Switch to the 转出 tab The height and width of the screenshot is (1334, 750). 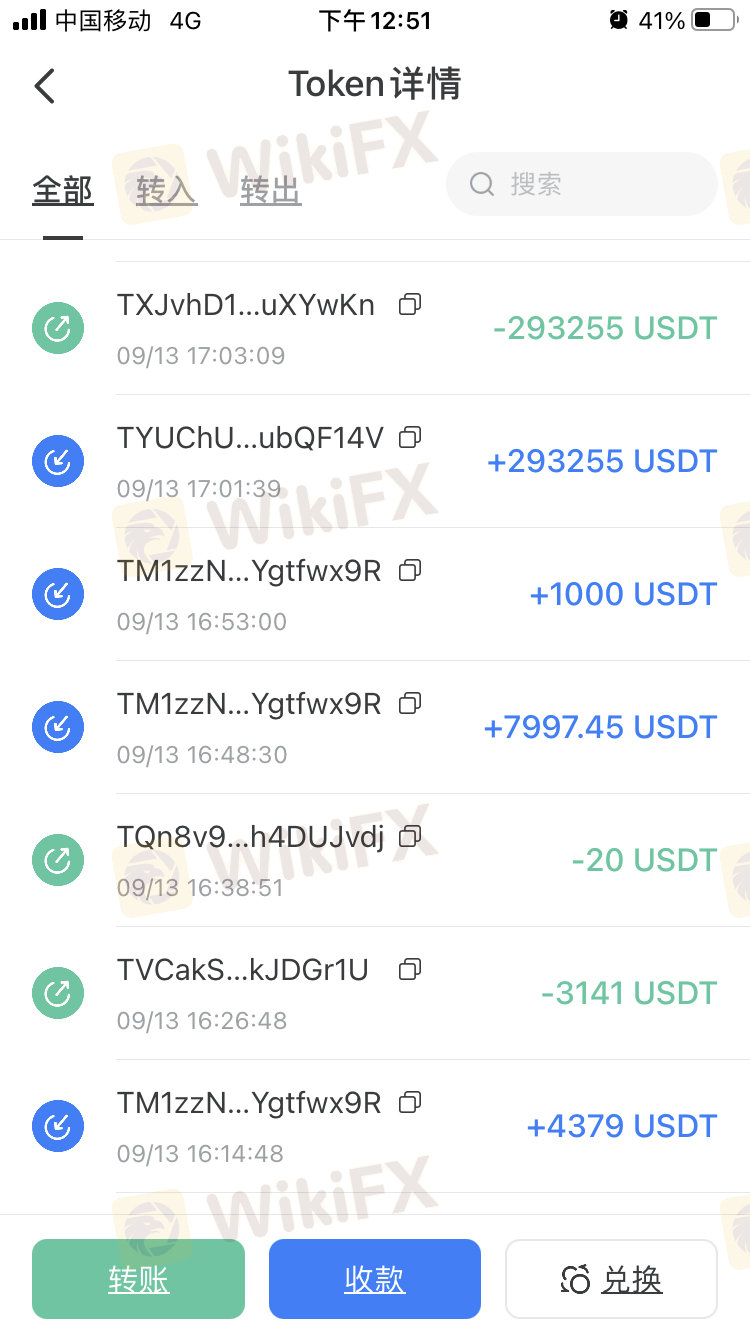270,190
